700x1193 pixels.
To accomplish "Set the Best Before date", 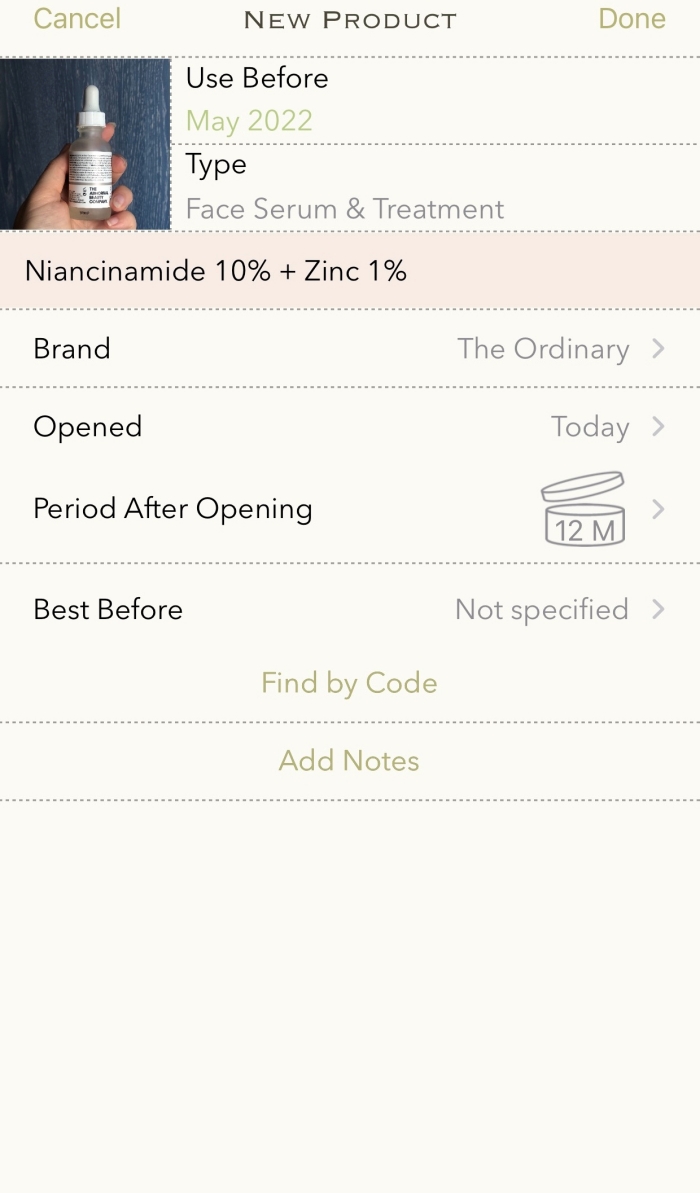I will point(350,609).
